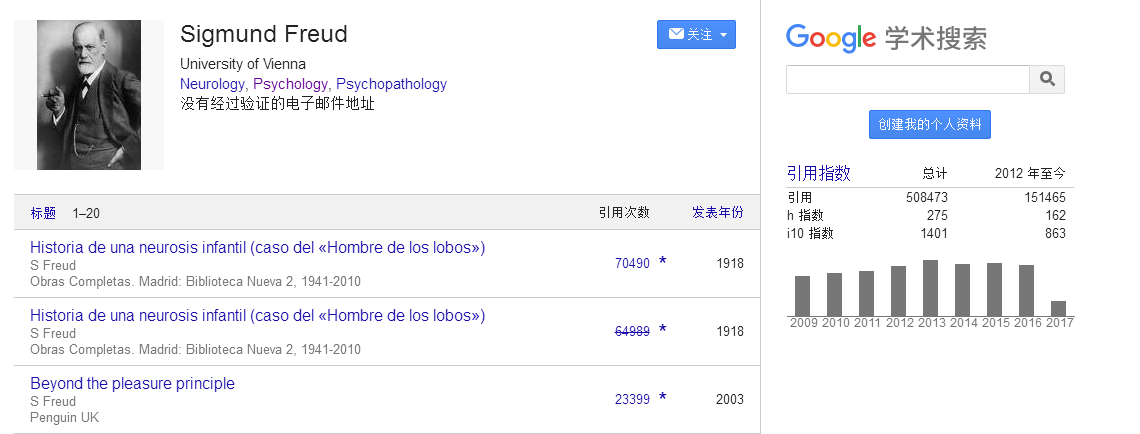View the 70490 citations list
This screenshot has height=434, width=1140.
(632, 264)
